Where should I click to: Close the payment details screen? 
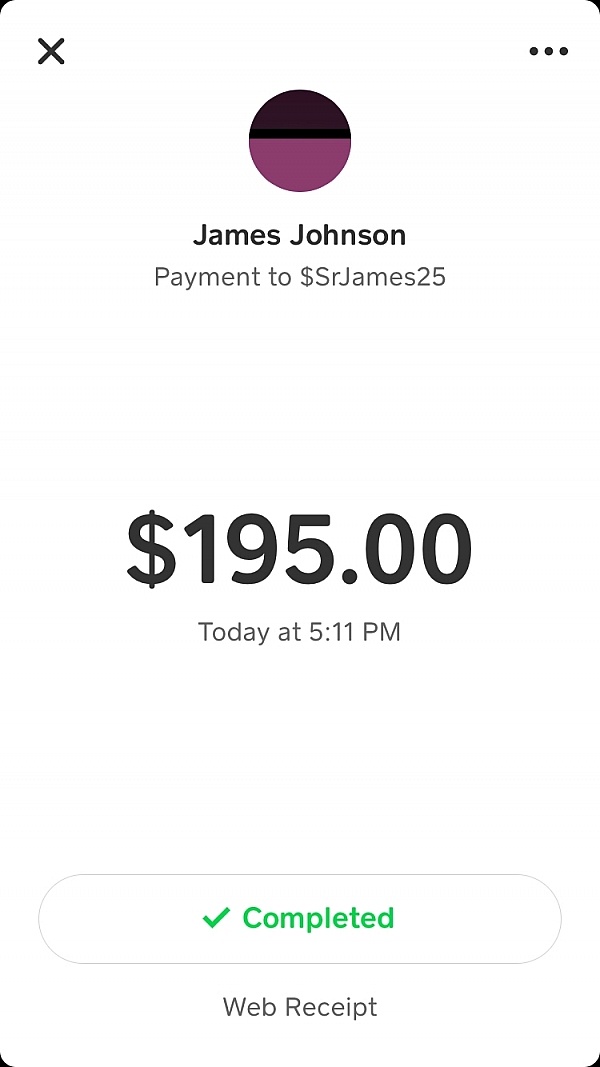[51, 51]
